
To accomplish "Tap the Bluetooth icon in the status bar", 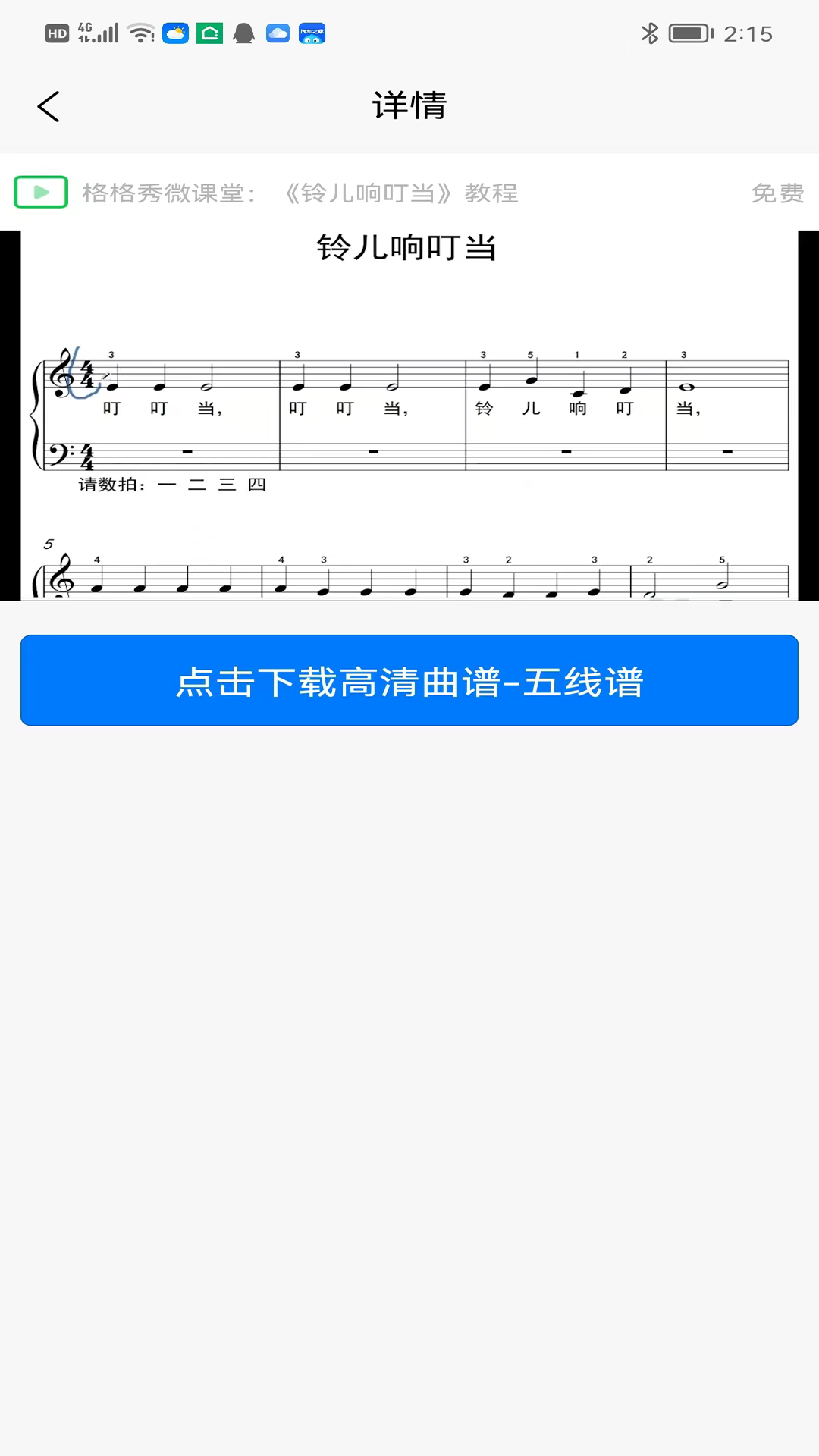I will tap(648, 33).
